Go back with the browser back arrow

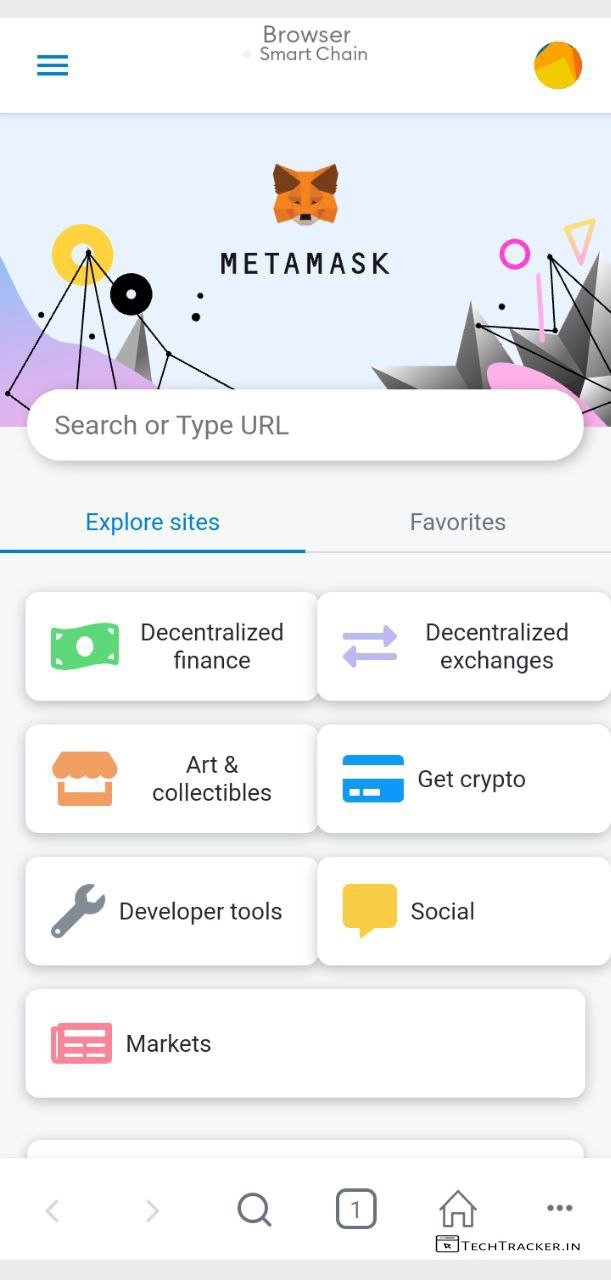click(x=52, y=1211)
